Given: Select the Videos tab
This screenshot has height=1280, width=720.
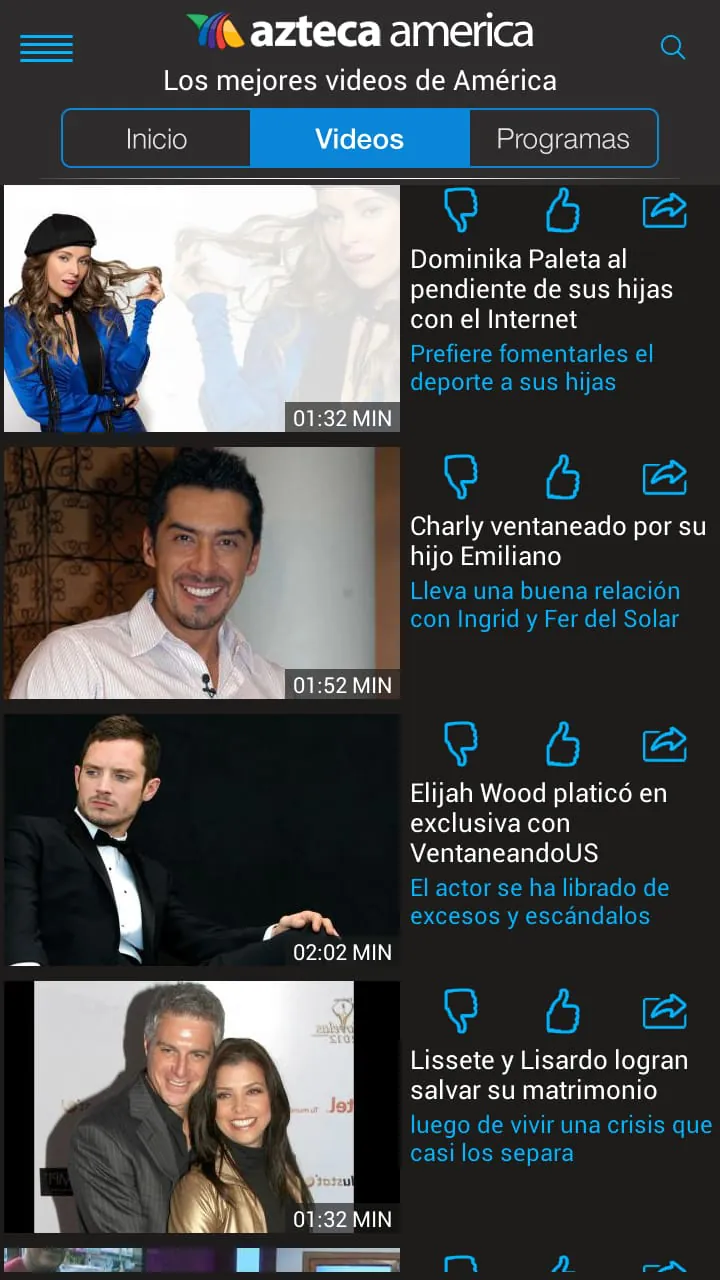Looking at the screenshot, I should tap(359, 138).
